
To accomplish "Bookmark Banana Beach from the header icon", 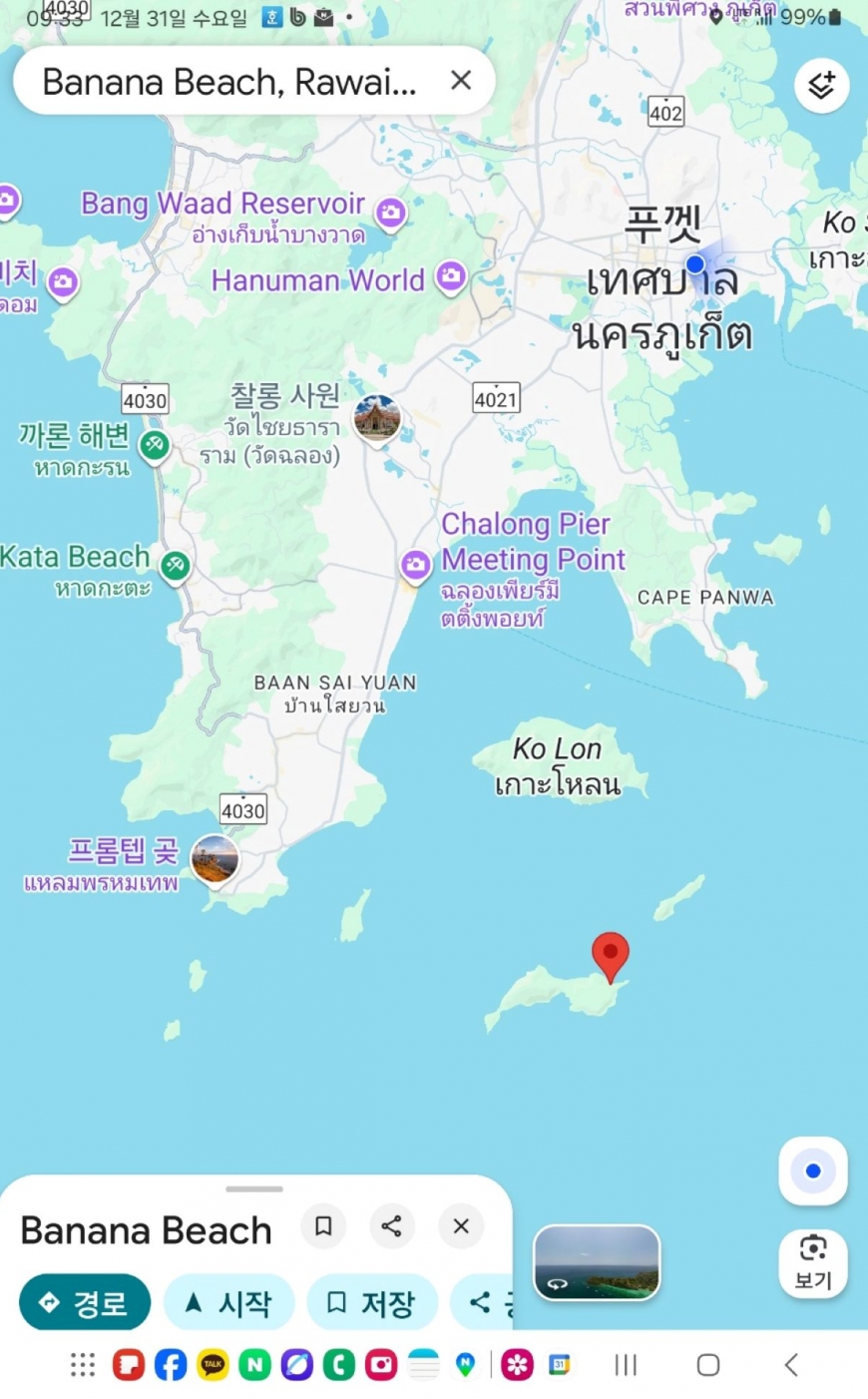I will (323, 1225).
